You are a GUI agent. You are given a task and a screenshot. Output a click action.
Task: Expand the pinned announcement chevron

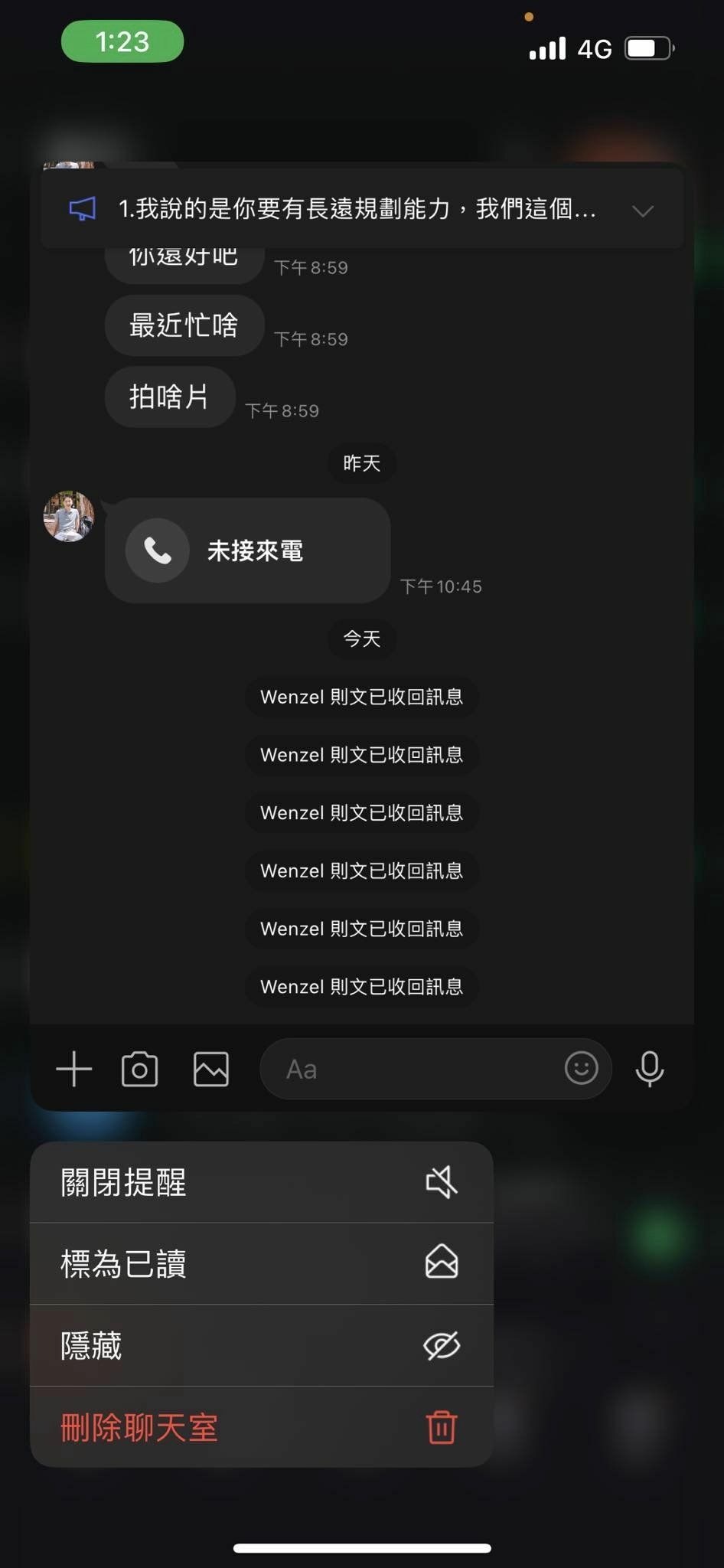(x=643, y=210)
